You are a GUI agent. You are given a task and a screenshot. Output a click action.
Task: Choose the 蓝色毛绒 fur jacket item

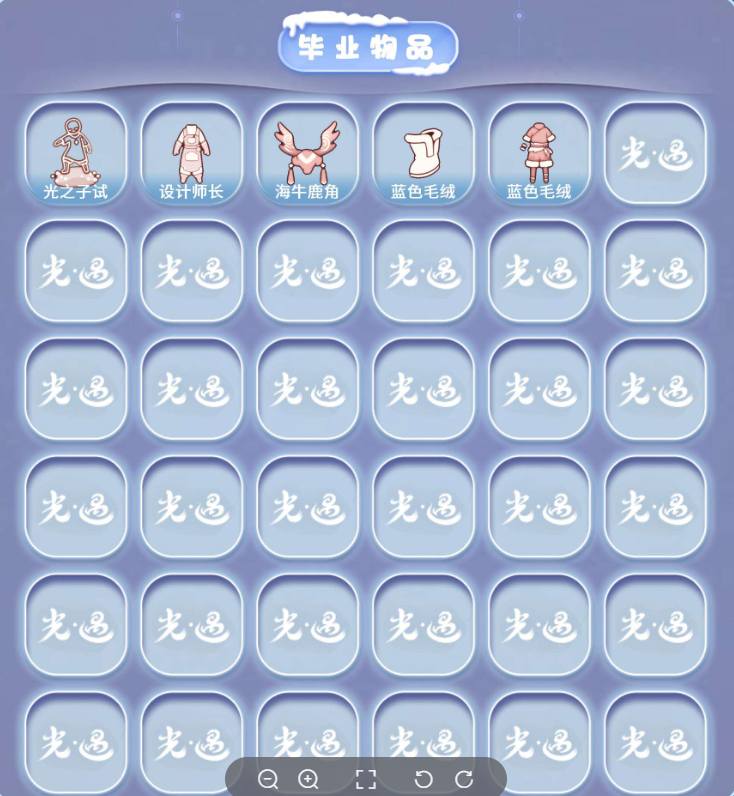(539, 150)
